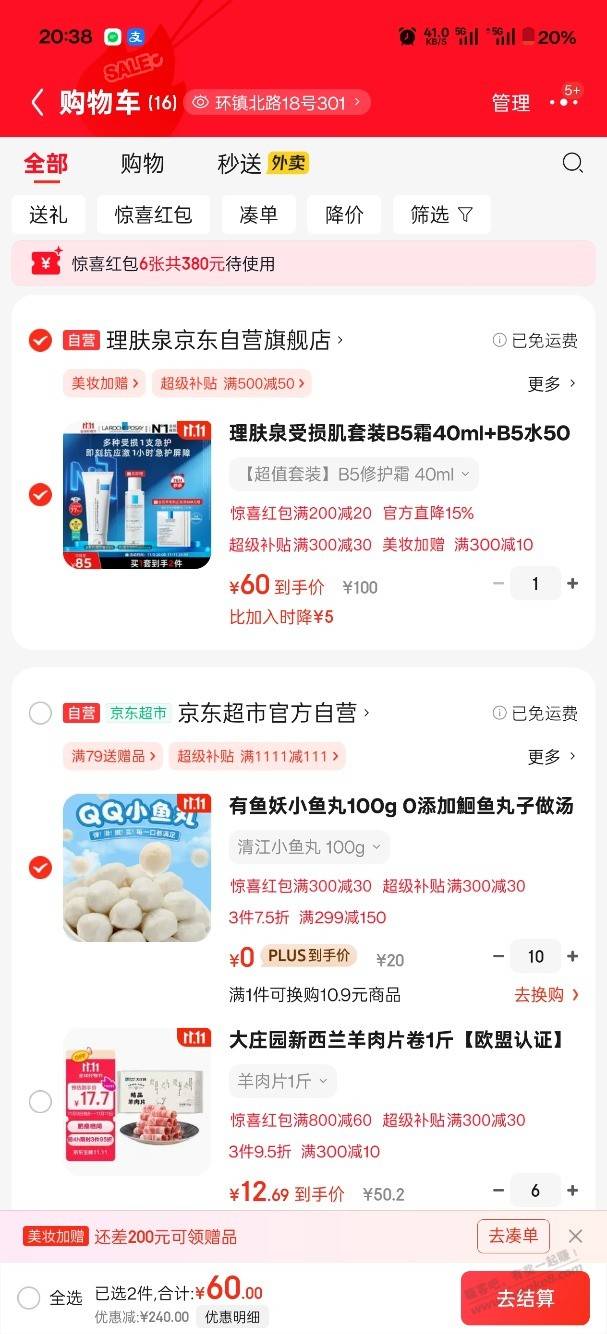Screen dimensions: 607x1334
Task: Select the 降价 filter chip
Action: coord(344,215)
